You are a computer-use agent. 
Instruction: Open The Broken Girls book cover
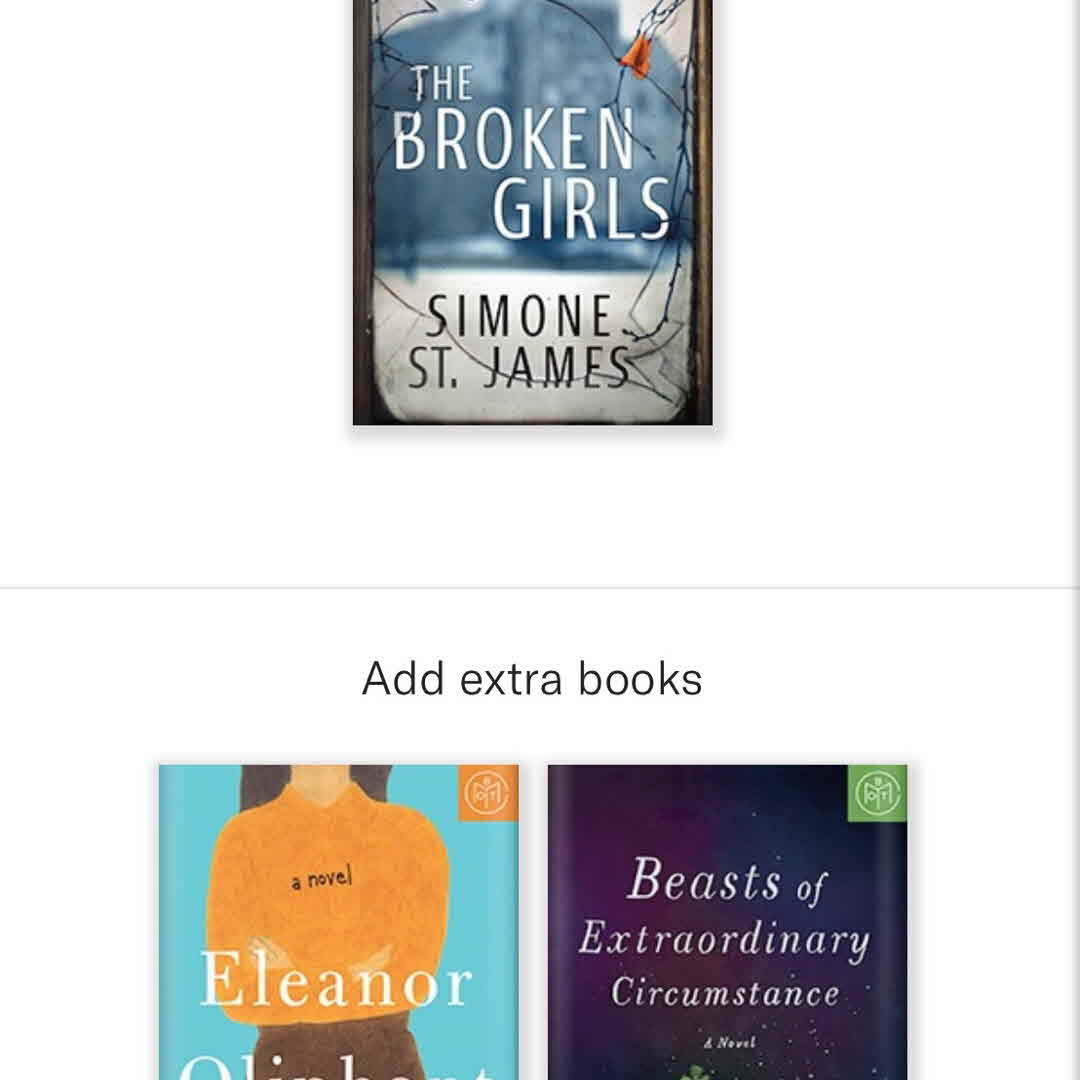pyautogui.click(x=532, y=210)
